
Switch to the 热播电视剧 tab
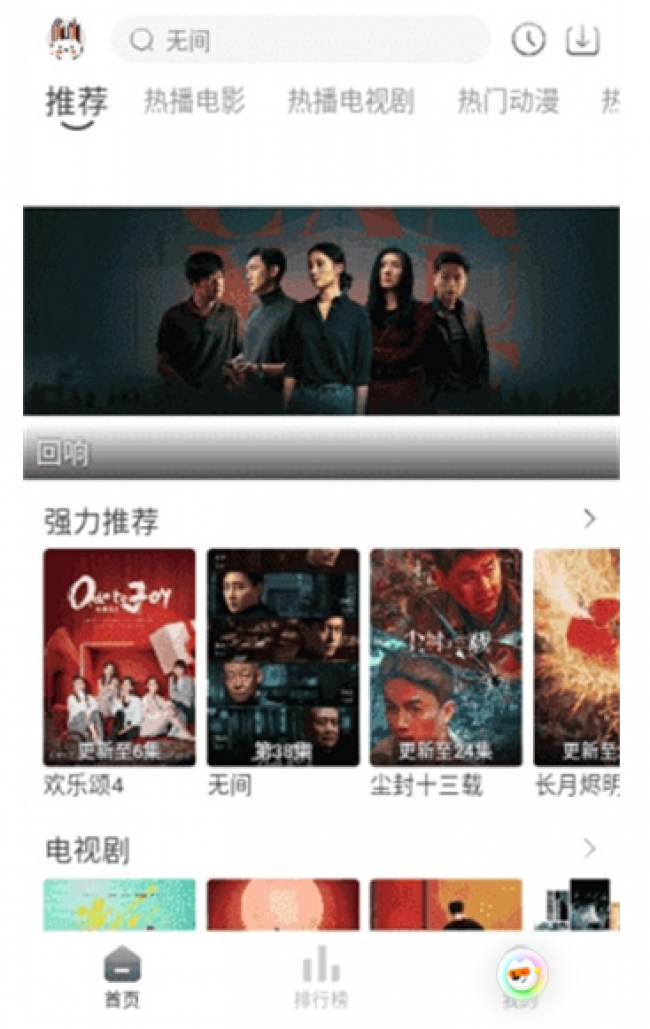pos(351,101)
